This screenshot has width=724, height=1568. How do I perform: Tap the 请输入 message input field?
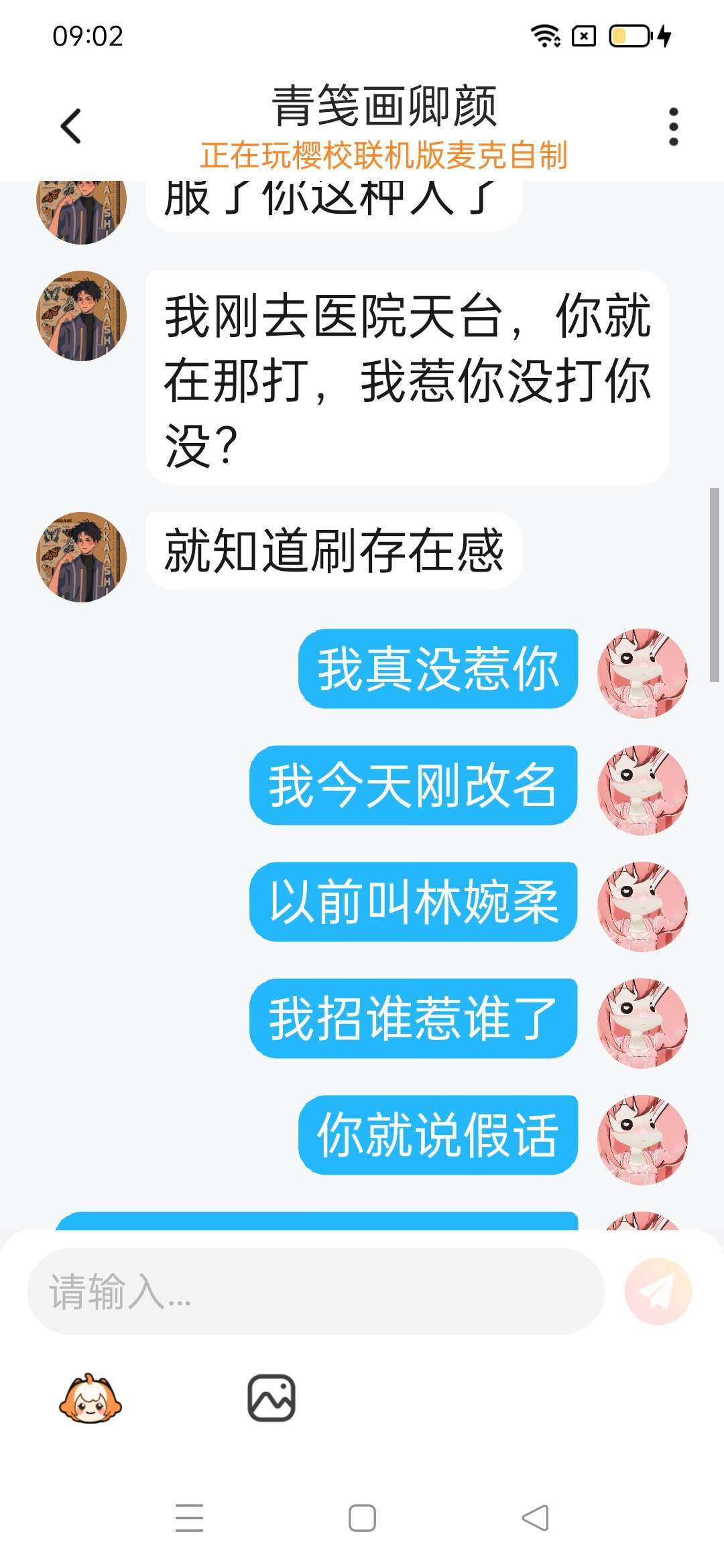(315, 1291)
